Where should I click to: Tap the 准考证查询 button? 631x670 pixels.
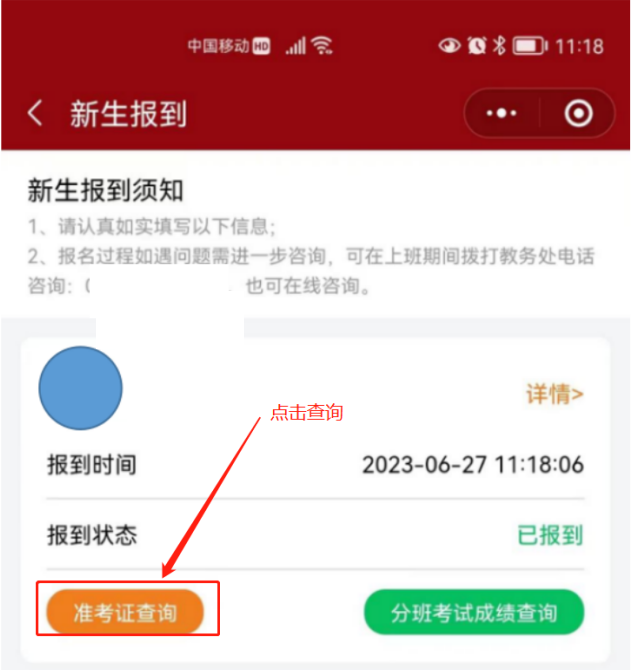click(124, 612)
